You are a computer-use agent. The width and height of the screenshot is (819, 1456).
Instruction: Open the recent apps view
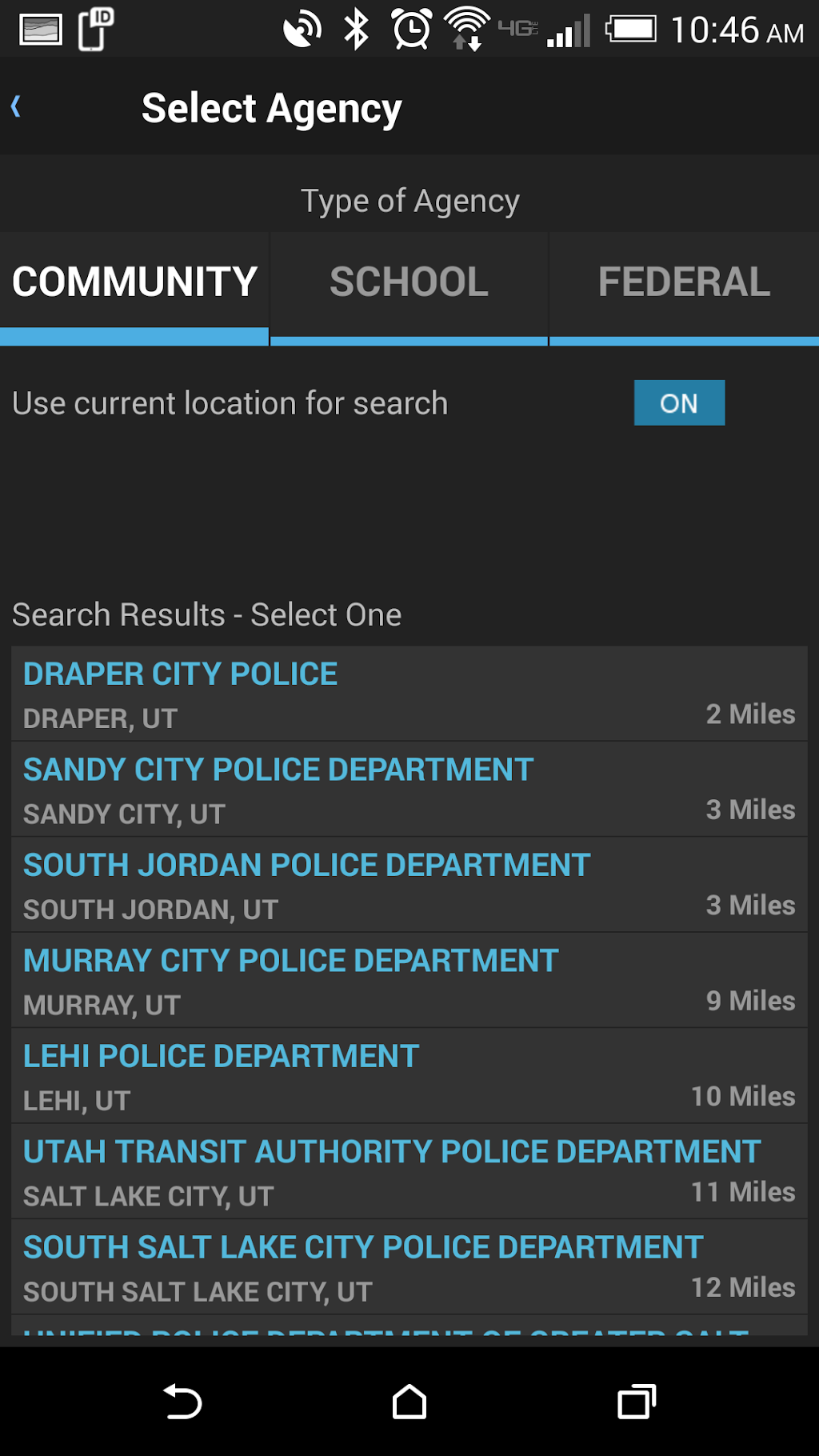[637, 1402]
